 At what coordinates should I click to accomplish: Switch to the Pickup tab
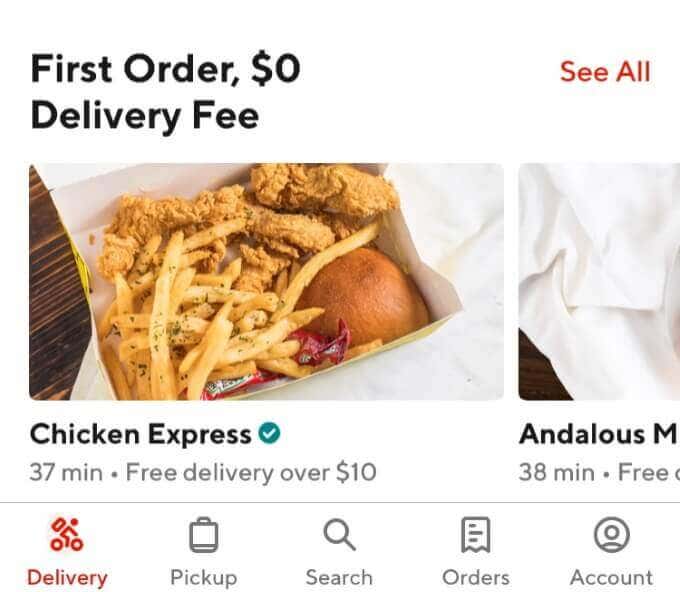click(x=203, y=551)
